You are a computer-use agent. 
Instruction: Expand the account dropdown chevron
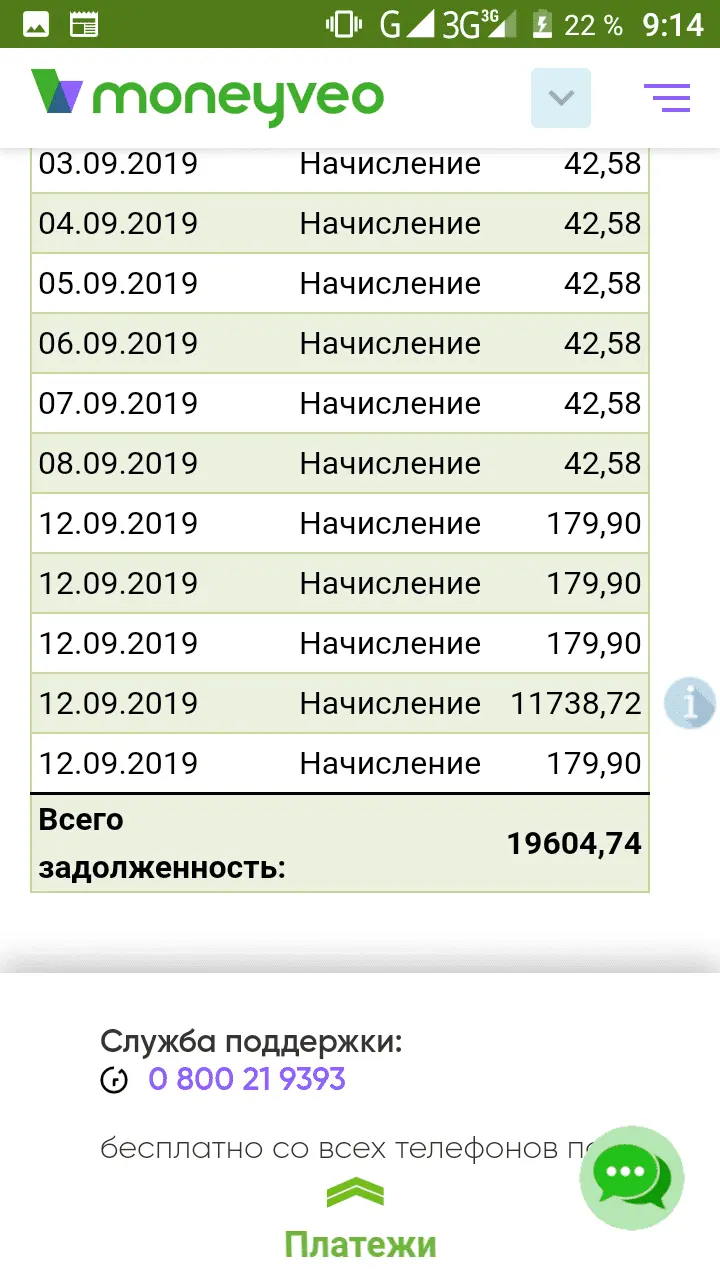pos(560,97)
